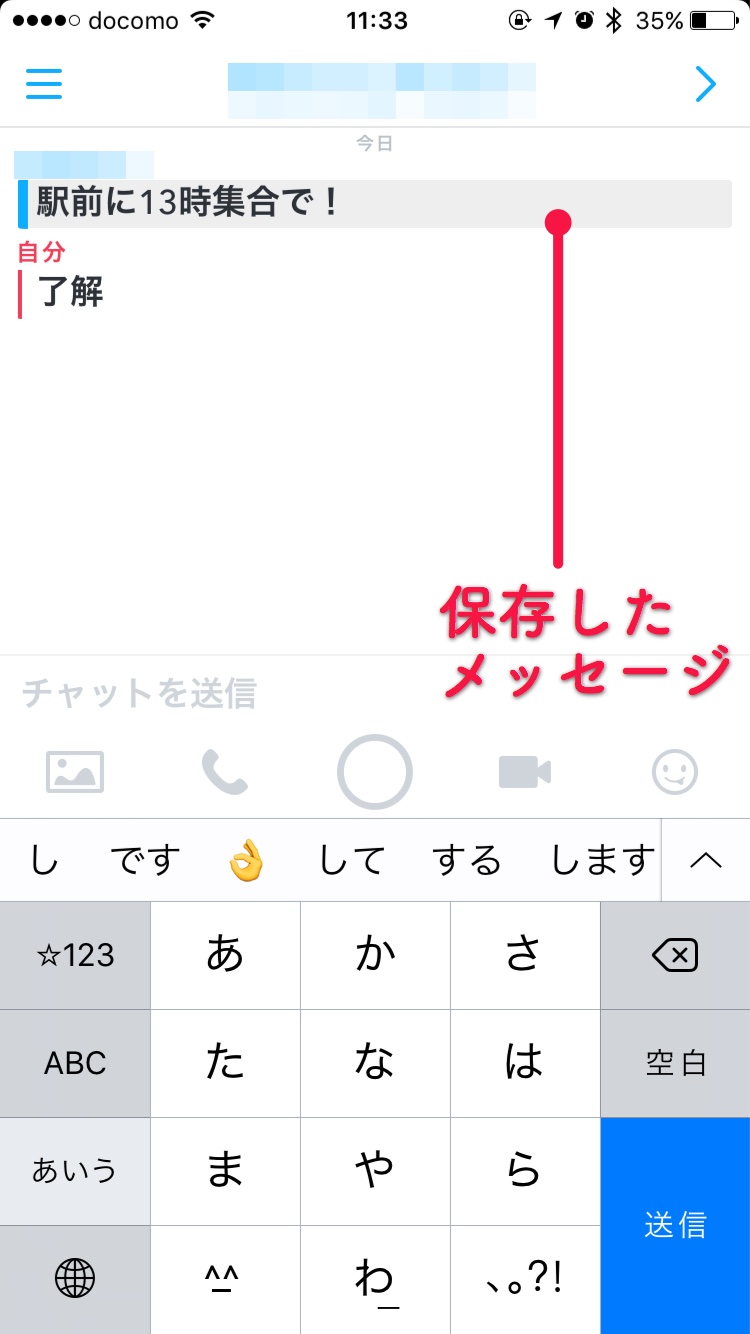Open the smiley sticker picker

(x=675, y=772)
